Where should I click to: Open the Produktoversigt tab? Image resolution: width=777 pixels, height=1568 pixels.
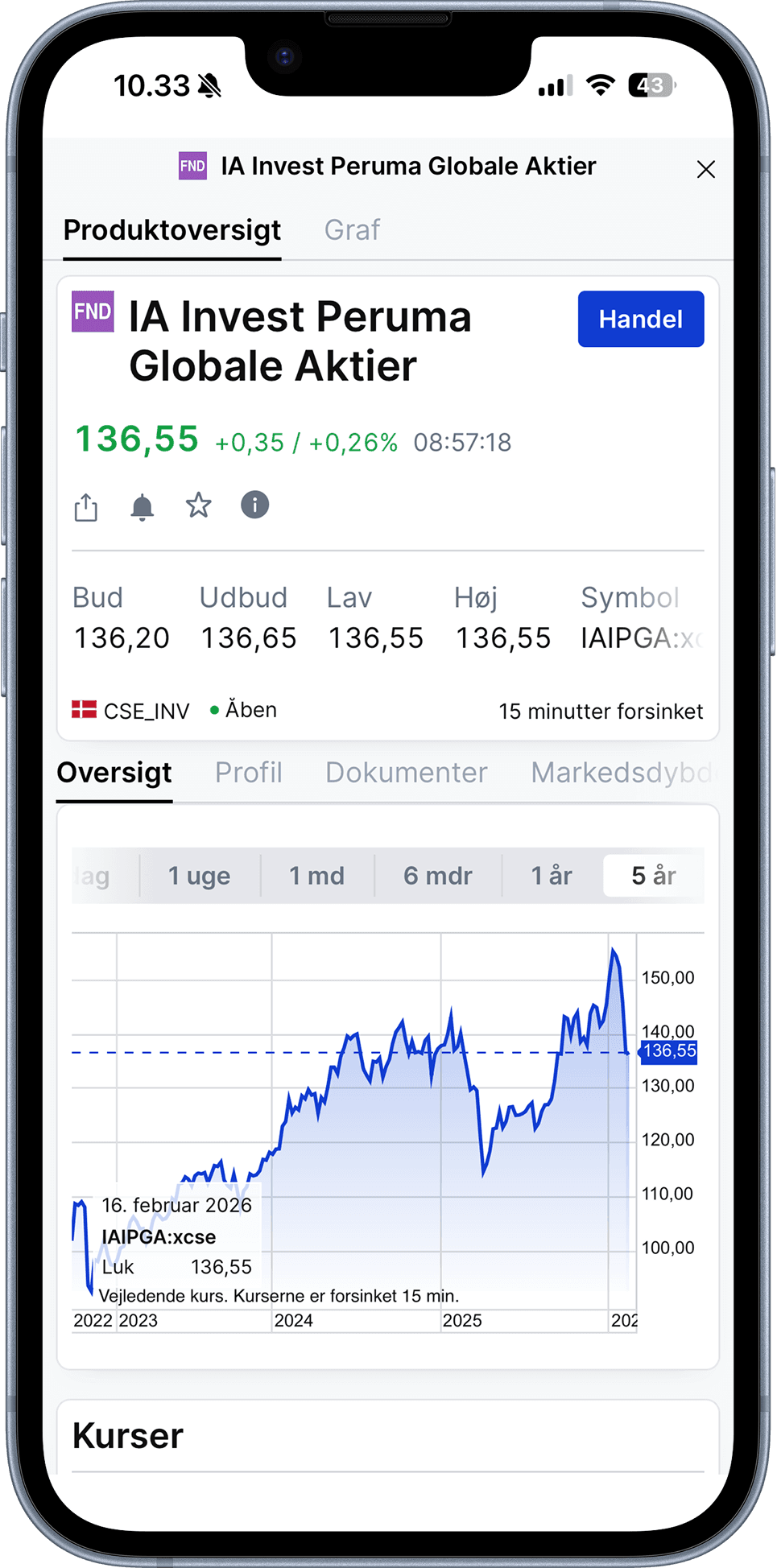[172, 230]
